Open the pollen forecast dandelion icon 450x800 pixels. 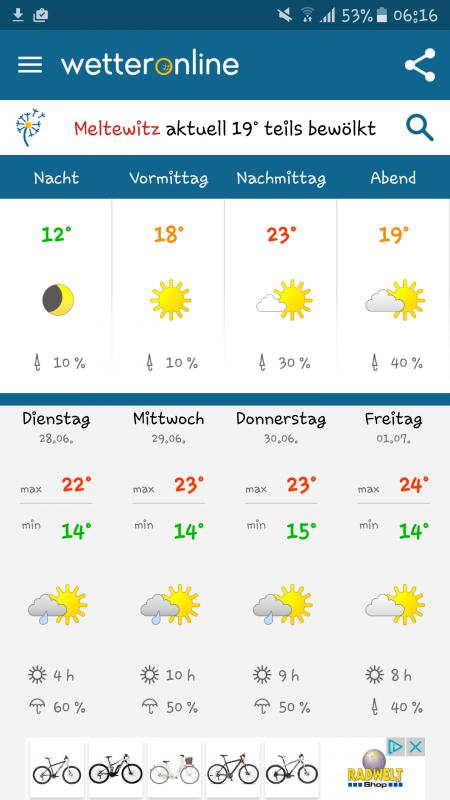(30, 127)
